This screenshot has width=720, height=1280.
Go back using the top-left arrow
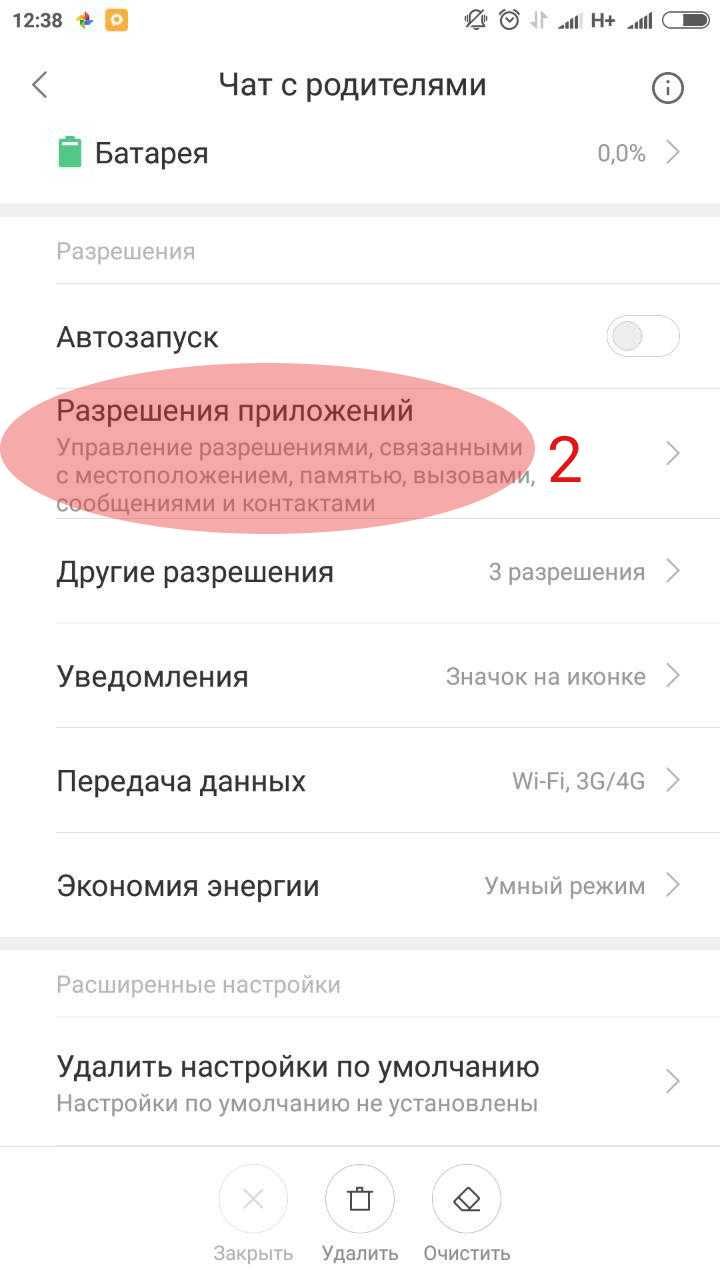(40, 86)
